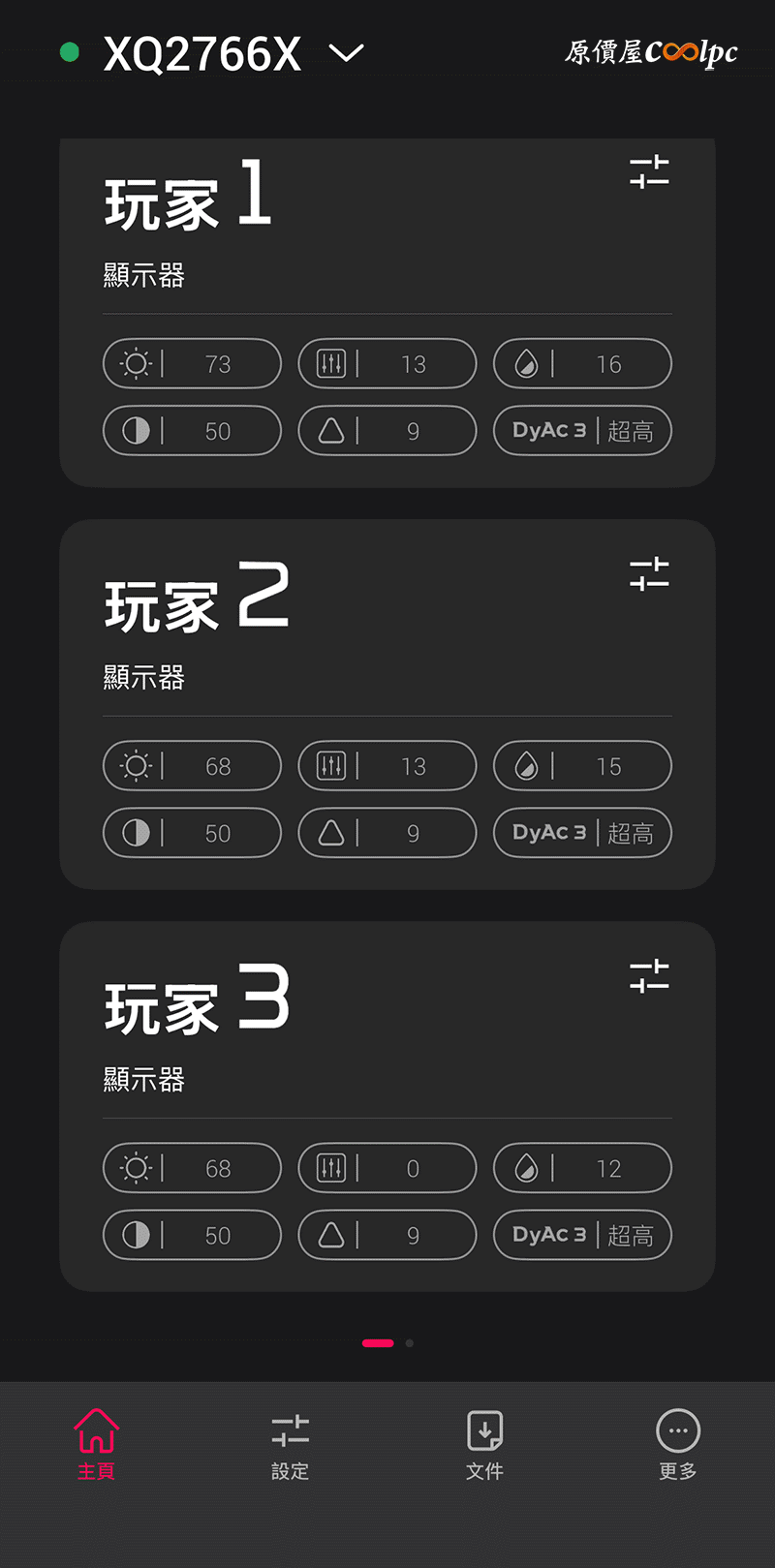Screen dimensions: 775x1568
Task: Tap brightness 73 chip in 玩家 1
Action: click(192, 364)
